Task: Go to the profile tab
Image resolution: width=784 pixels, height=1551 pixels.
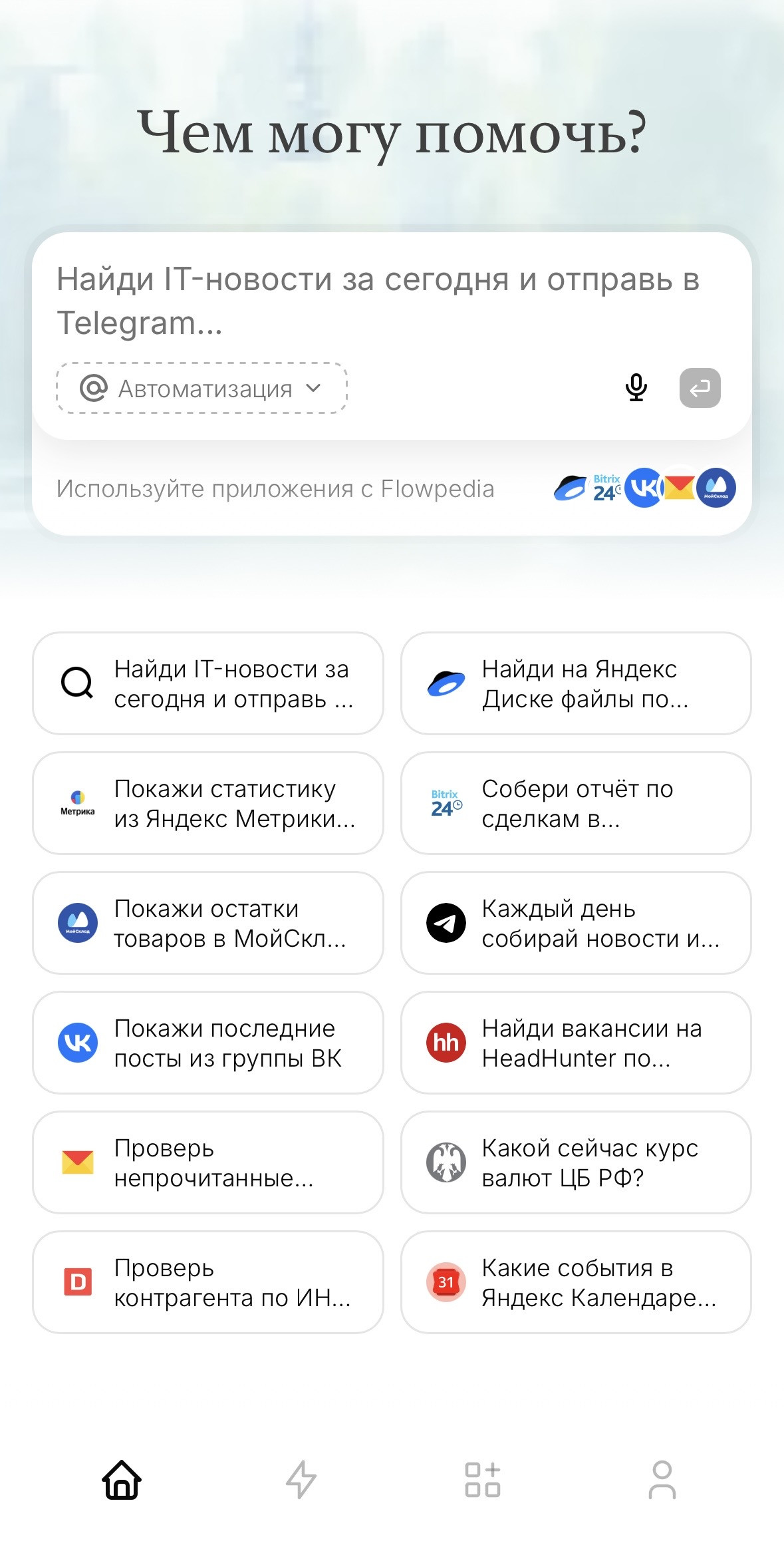Action: (662, 1480)
